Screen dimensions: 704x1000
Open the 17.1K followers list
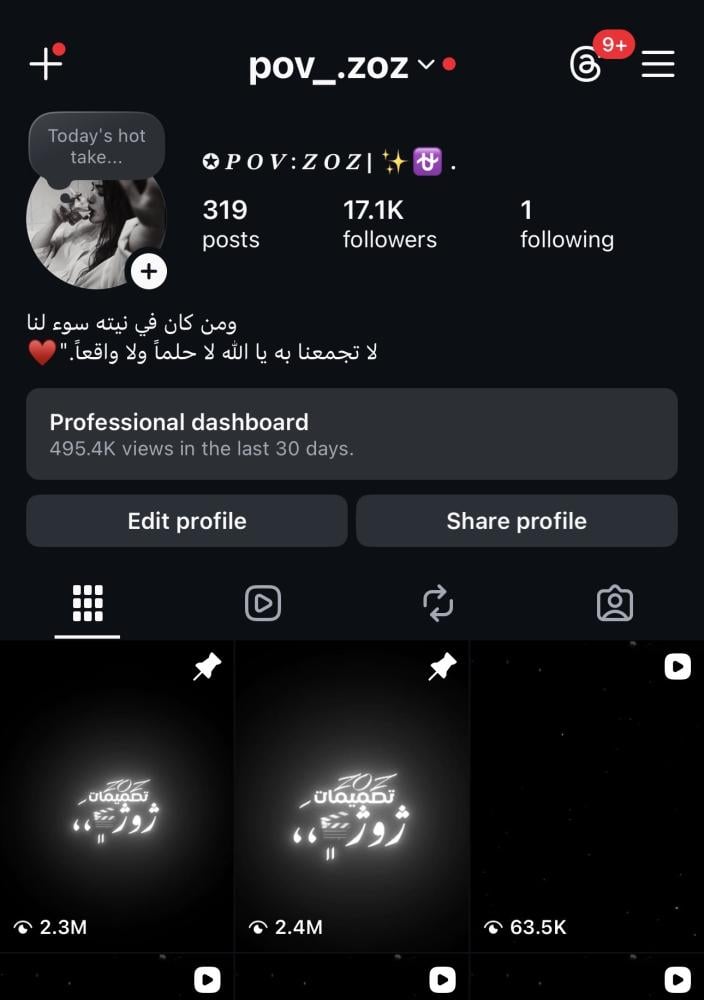pyautogui.click(x=389, y=224)
